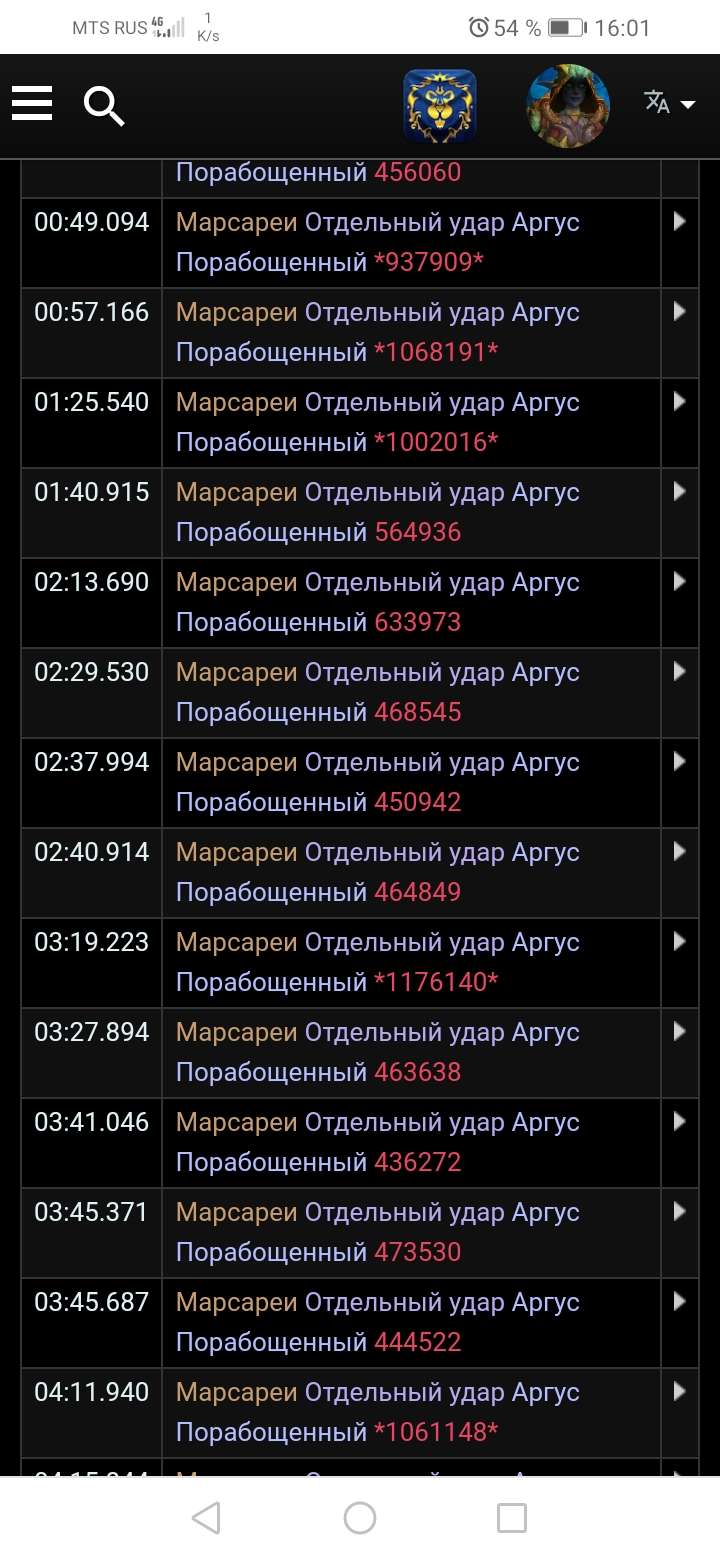
Task: Tap the Alliance lion faction icon
Action: click(x=440, y=105)
